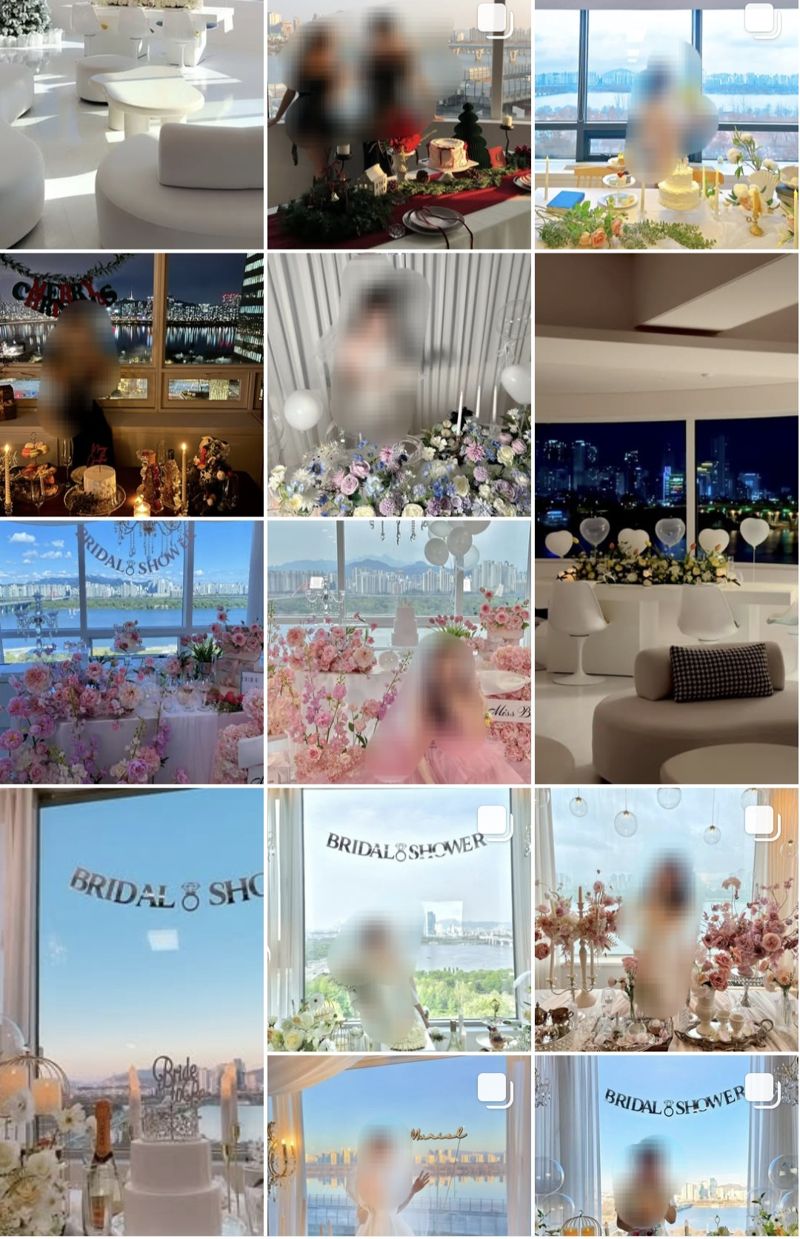
Task: View the pink floral table with chandelier post
Action: (x=132, y=651)
